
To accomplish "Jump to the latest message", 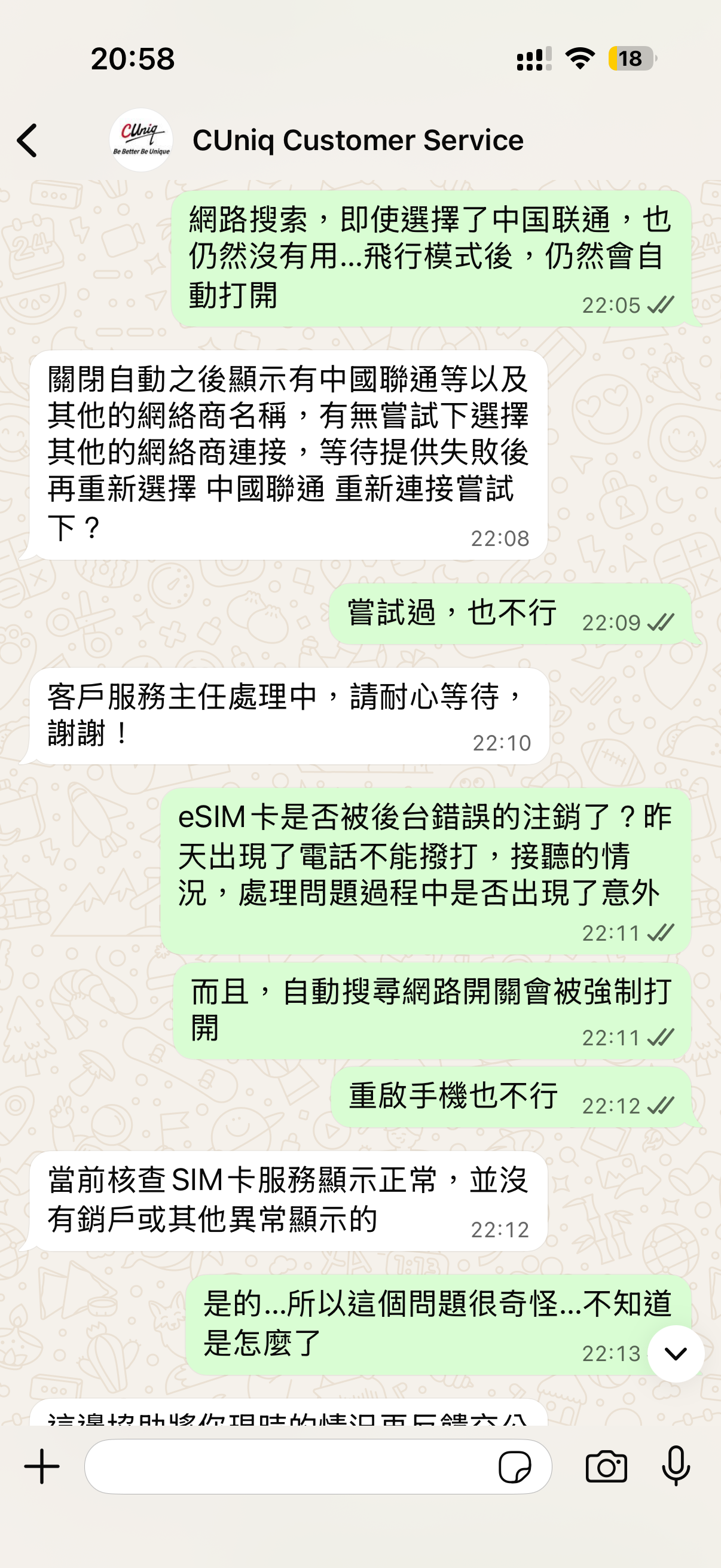I will [676, 1353].
